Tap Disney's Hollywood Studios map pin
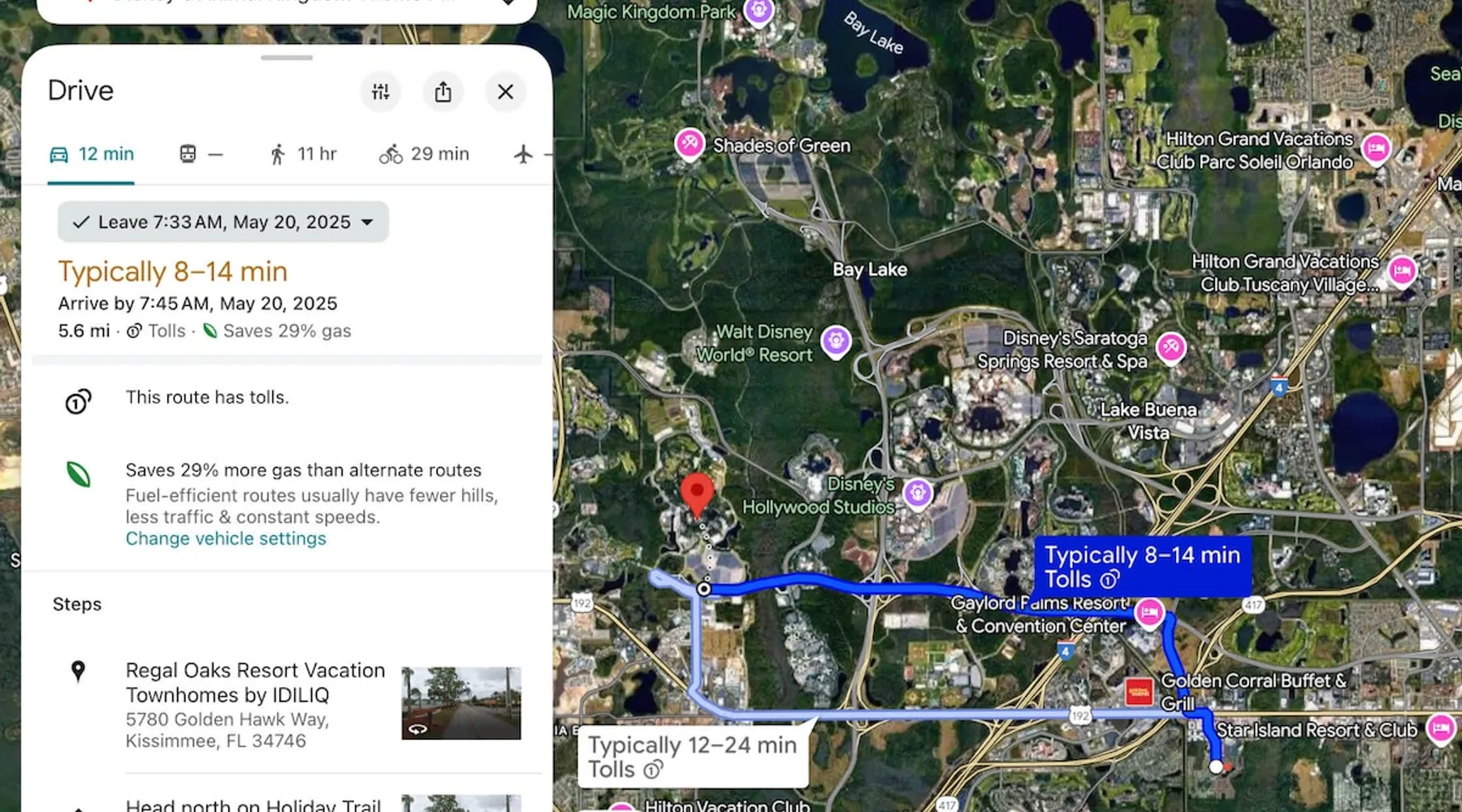1462x812 pixels. click(918, 492)
